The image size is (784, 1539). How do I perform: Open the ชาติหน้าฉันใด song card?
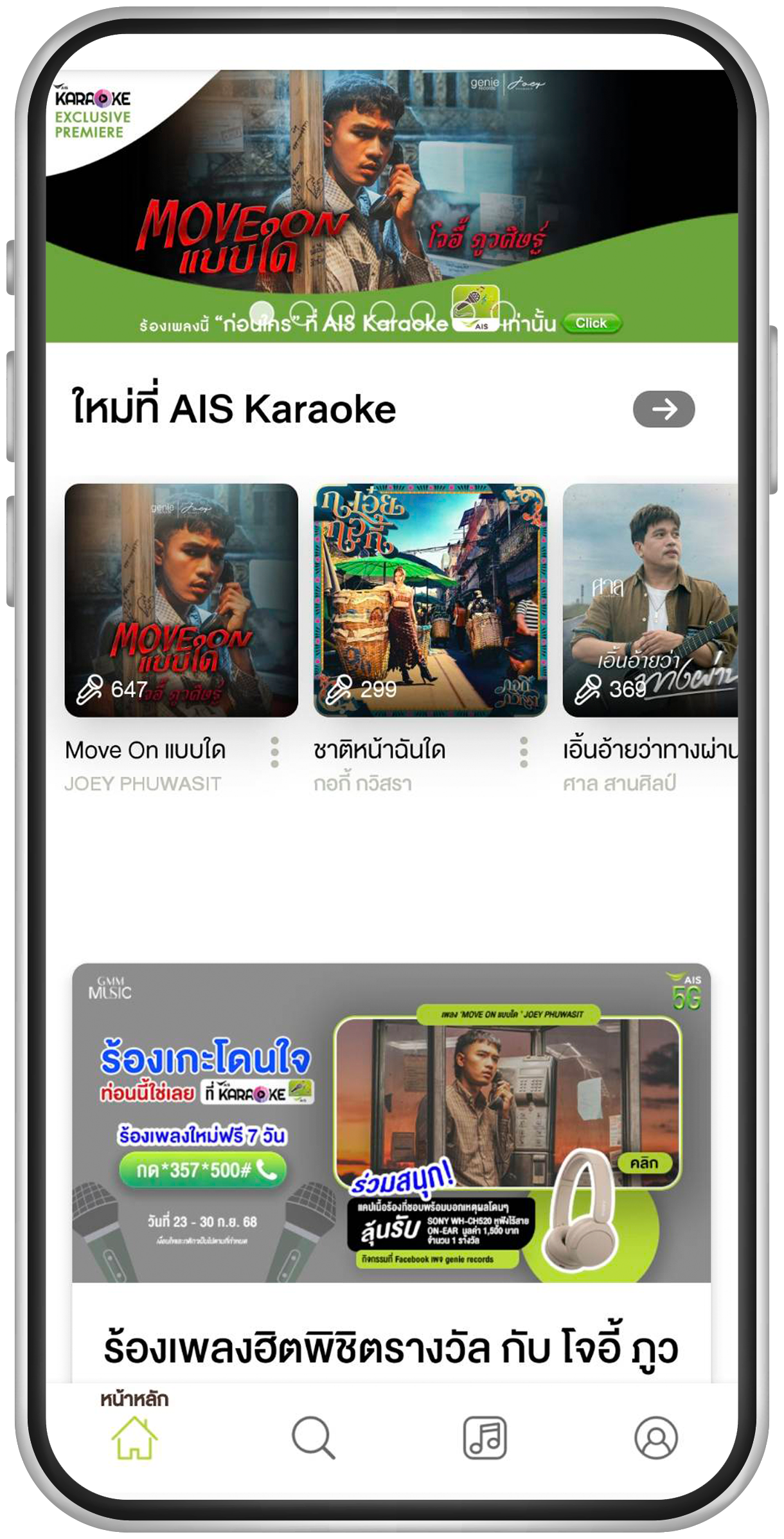[x=430, y=600]
